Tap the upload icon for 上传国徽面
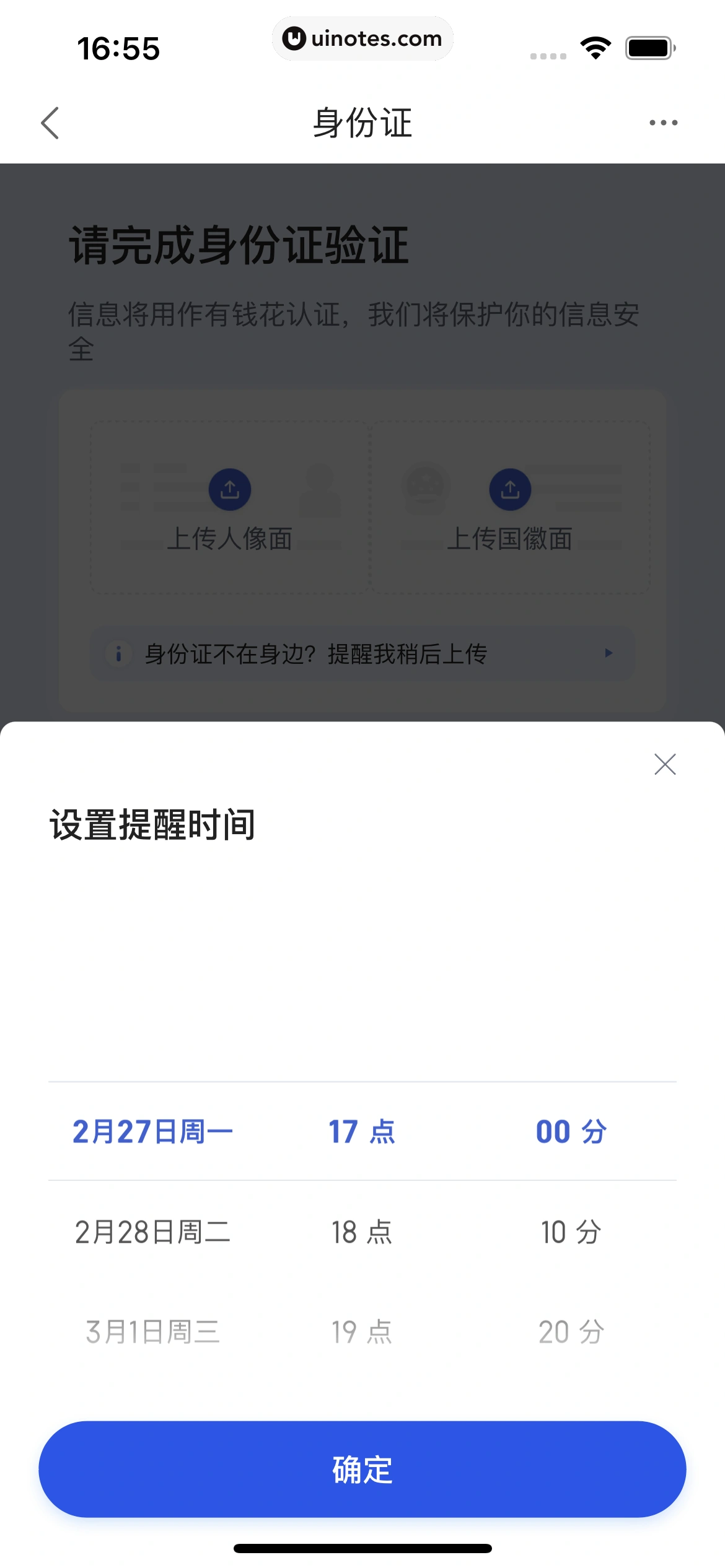Viewport: 725px width, 1568px height. coord(509,489)
